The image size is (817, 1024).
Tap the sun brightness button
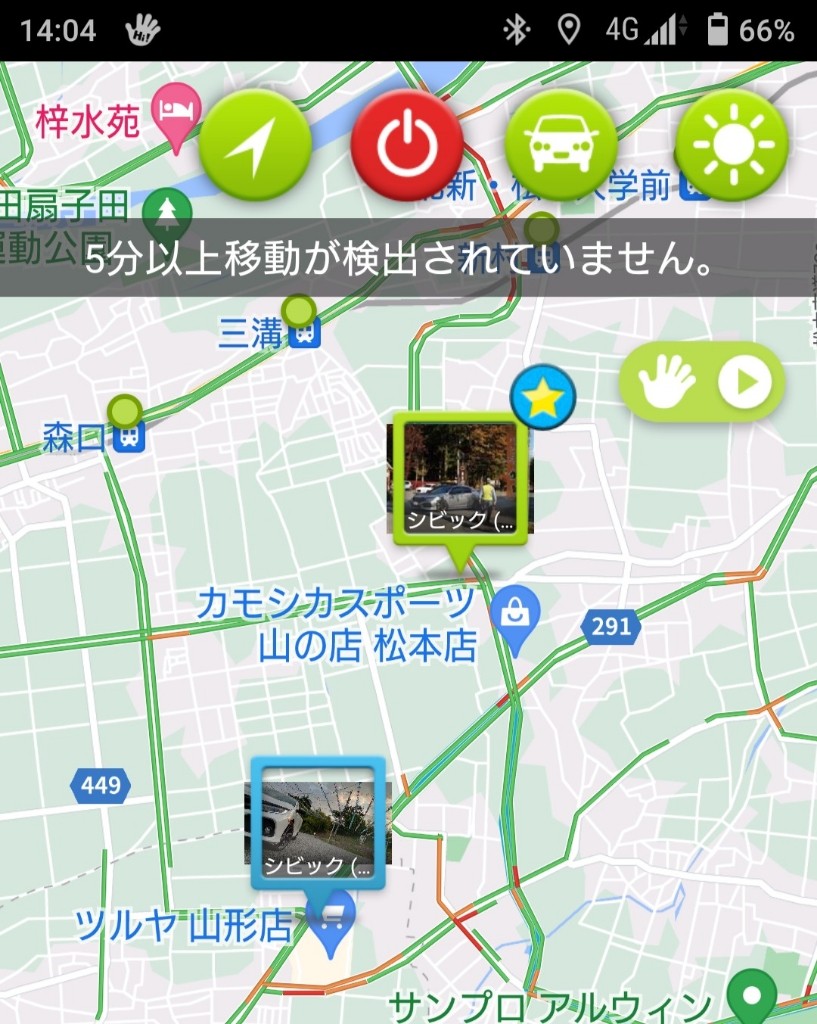[732, 146]
